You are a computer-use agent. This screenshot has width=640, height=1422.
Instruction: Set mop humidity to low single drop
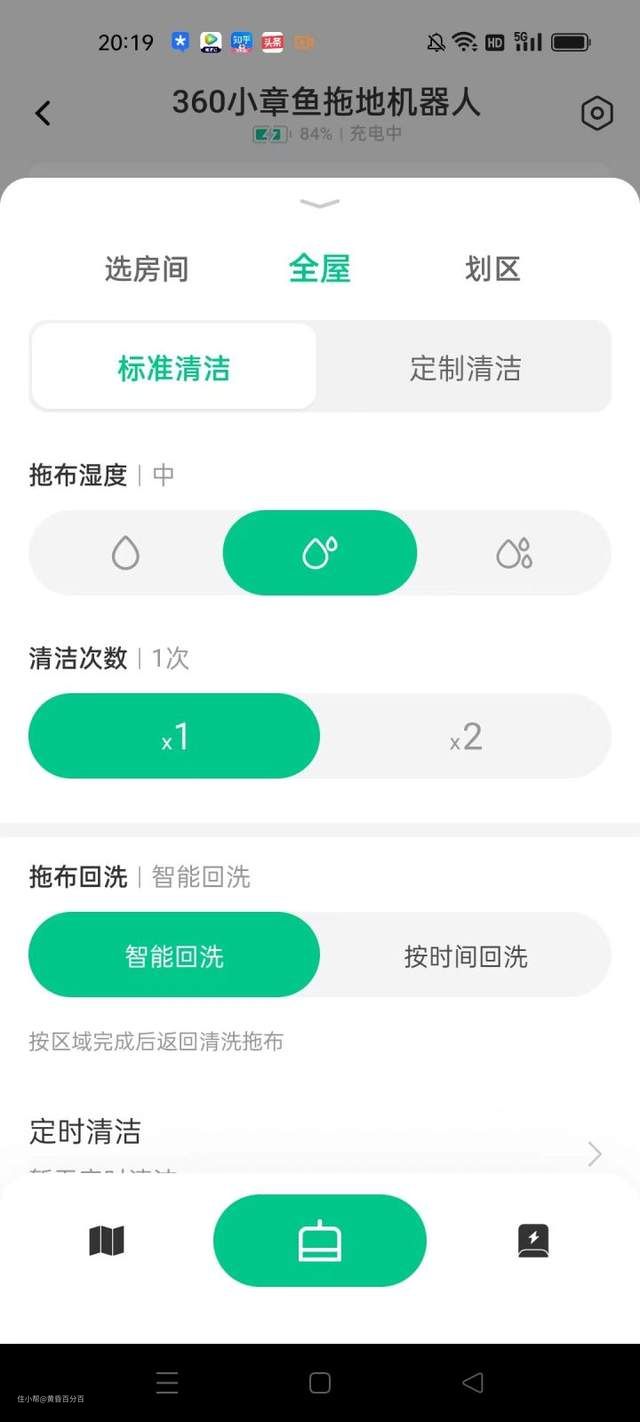tap(125, 553)
